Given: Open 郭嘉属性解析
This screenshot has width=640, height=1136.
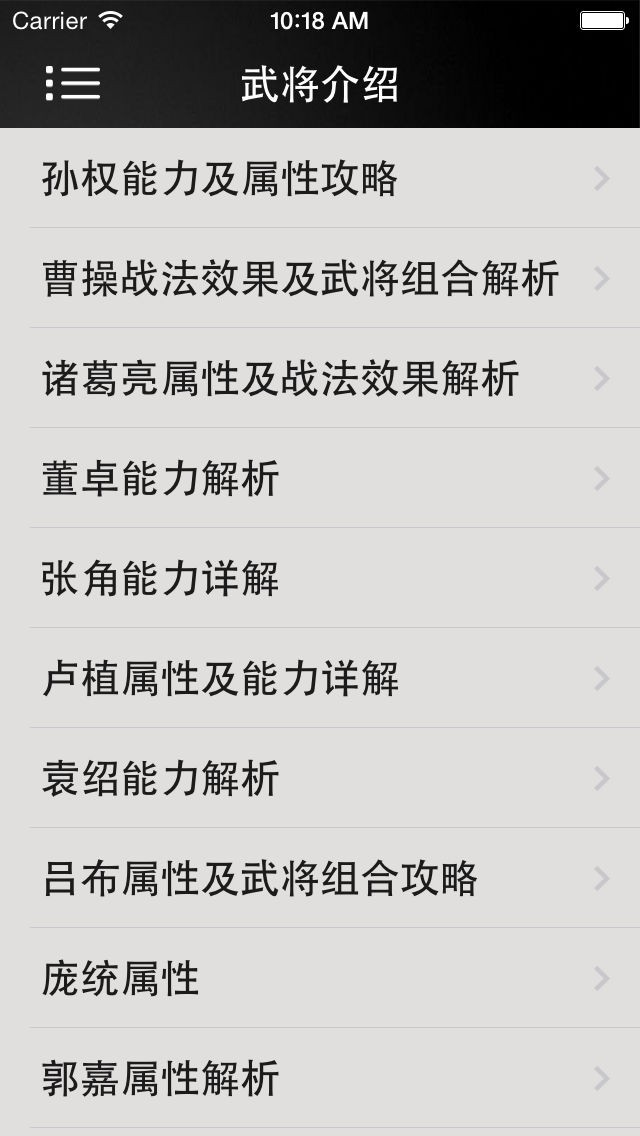Looking at the screenshot, I should [x=320, y=1079].
